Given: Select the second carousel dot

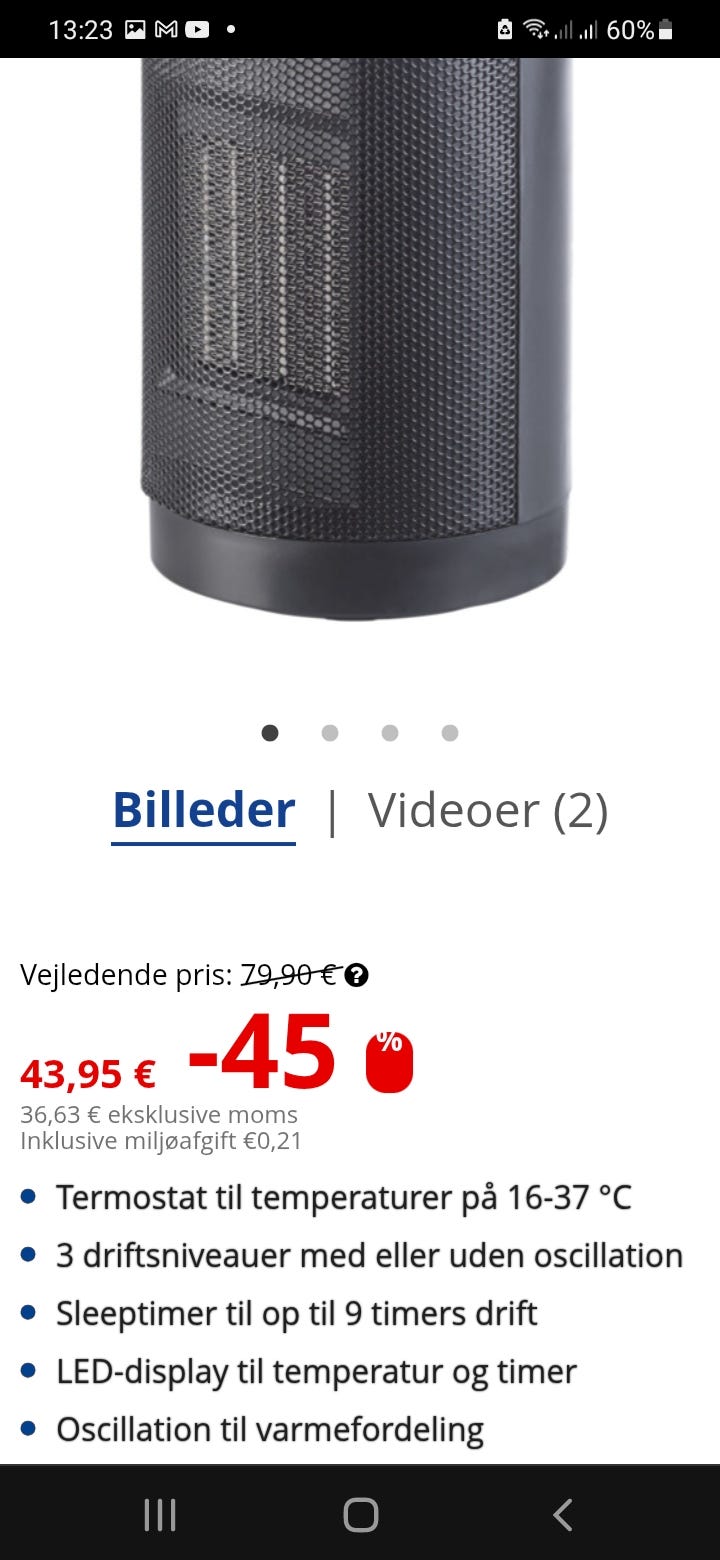Looking at the screenshot, I should tap(329, 732).
